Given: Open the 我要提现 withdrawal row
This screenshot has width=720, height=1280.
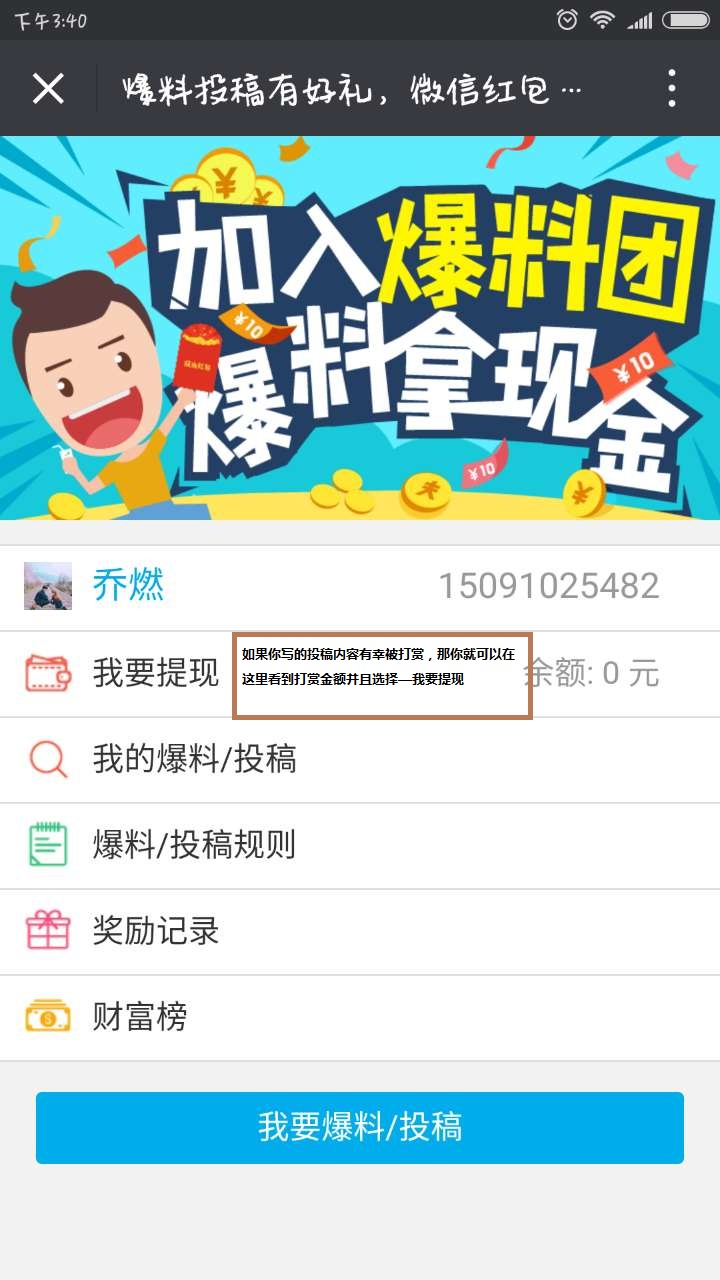Looking at the screenshot, I should tap(155, 674).
